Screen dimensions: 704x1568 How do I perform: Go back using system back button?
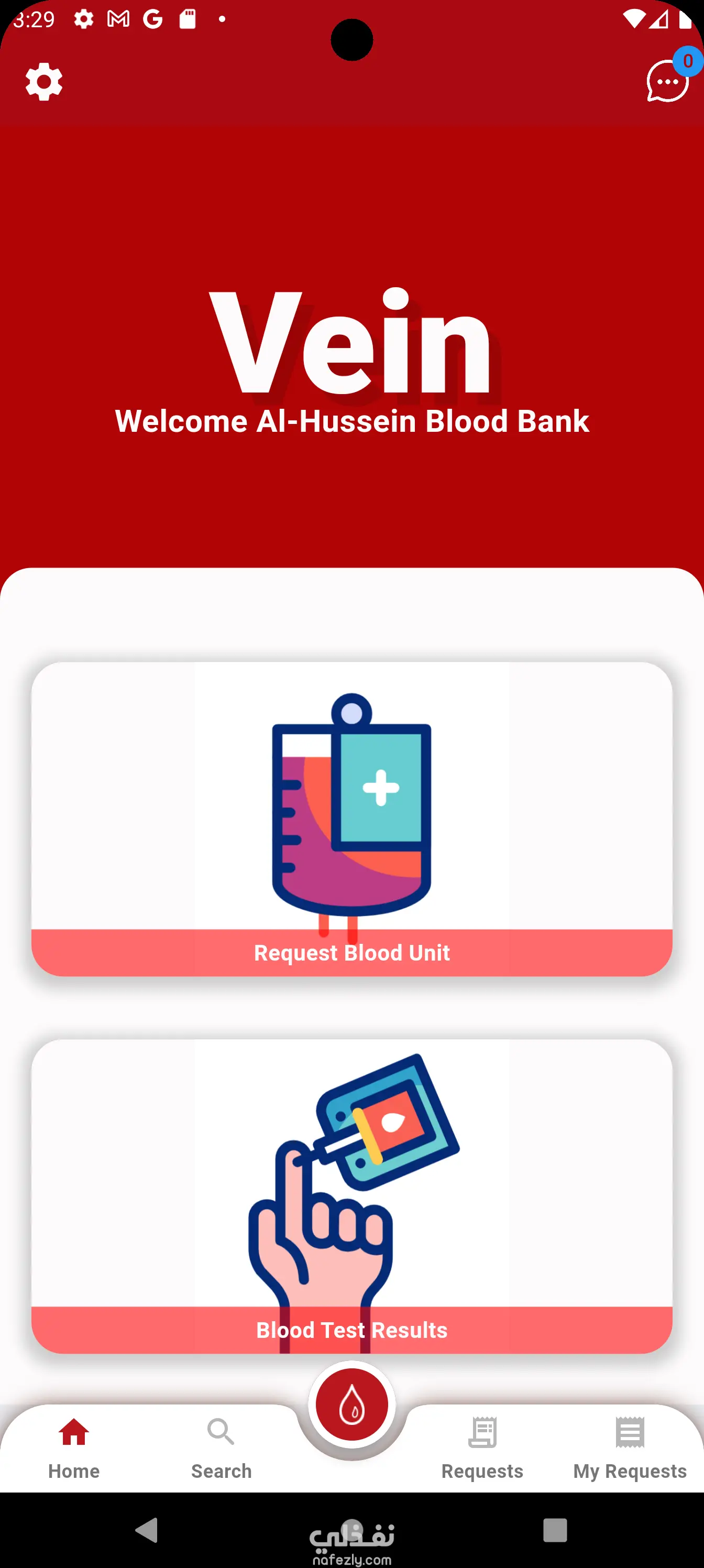tap(147, 1530)
